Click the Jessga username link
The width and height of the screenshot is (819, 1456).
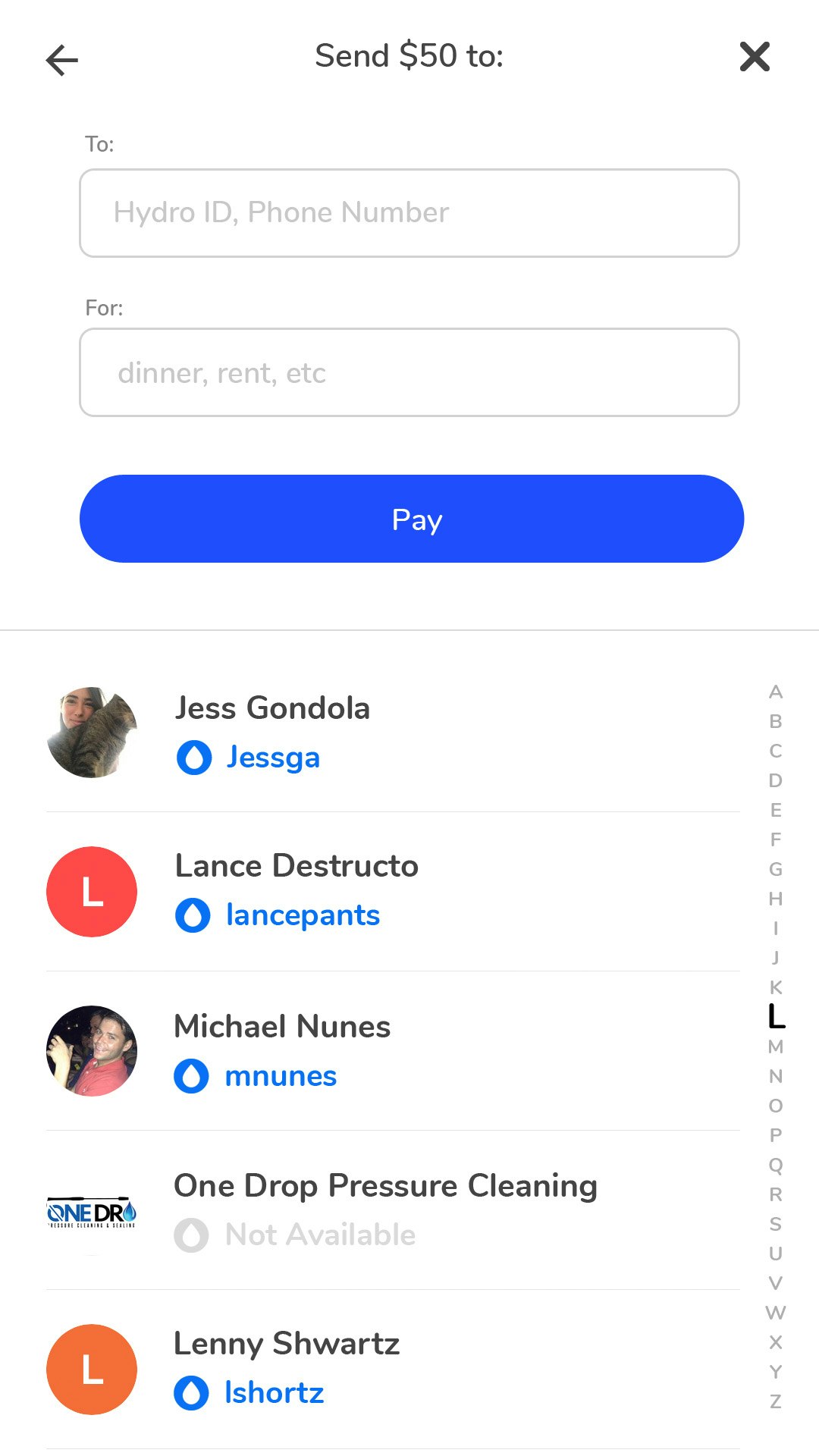273,756
